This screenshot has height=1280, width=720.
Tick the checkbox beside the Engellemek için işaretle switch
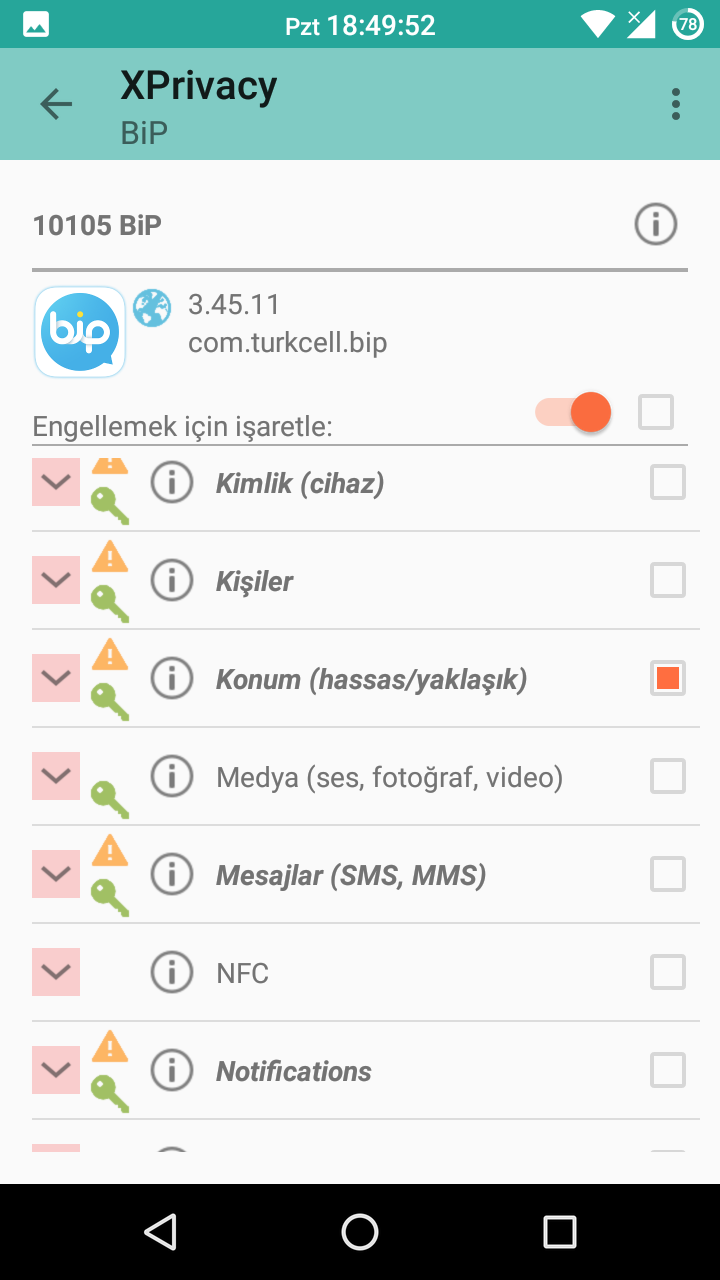tap(656, 412)
